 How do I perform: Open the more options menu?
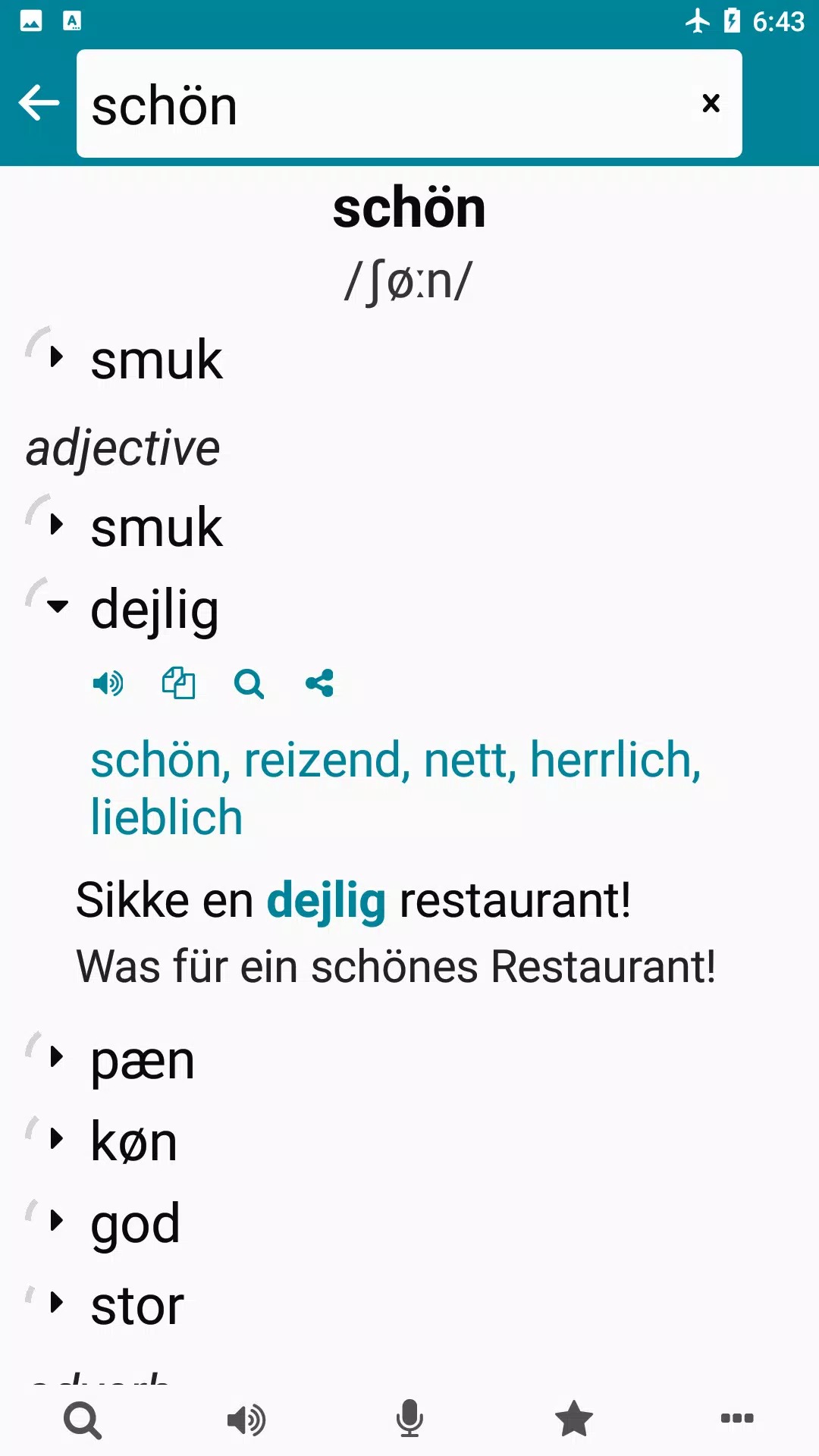(736, 1420)
